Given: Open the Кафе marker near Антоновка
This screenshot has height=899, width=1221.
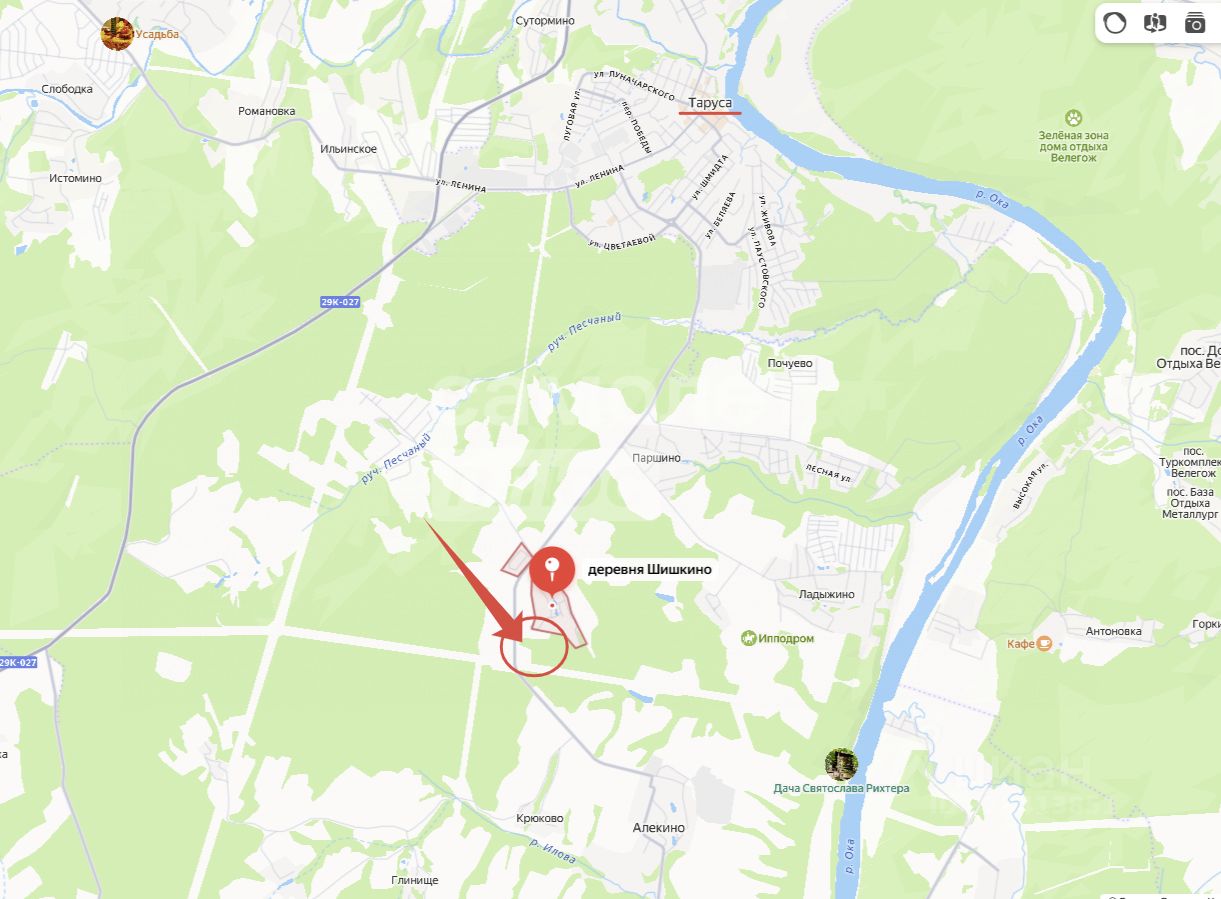Looking at the screenshot, I should (x=1044, y=643).
